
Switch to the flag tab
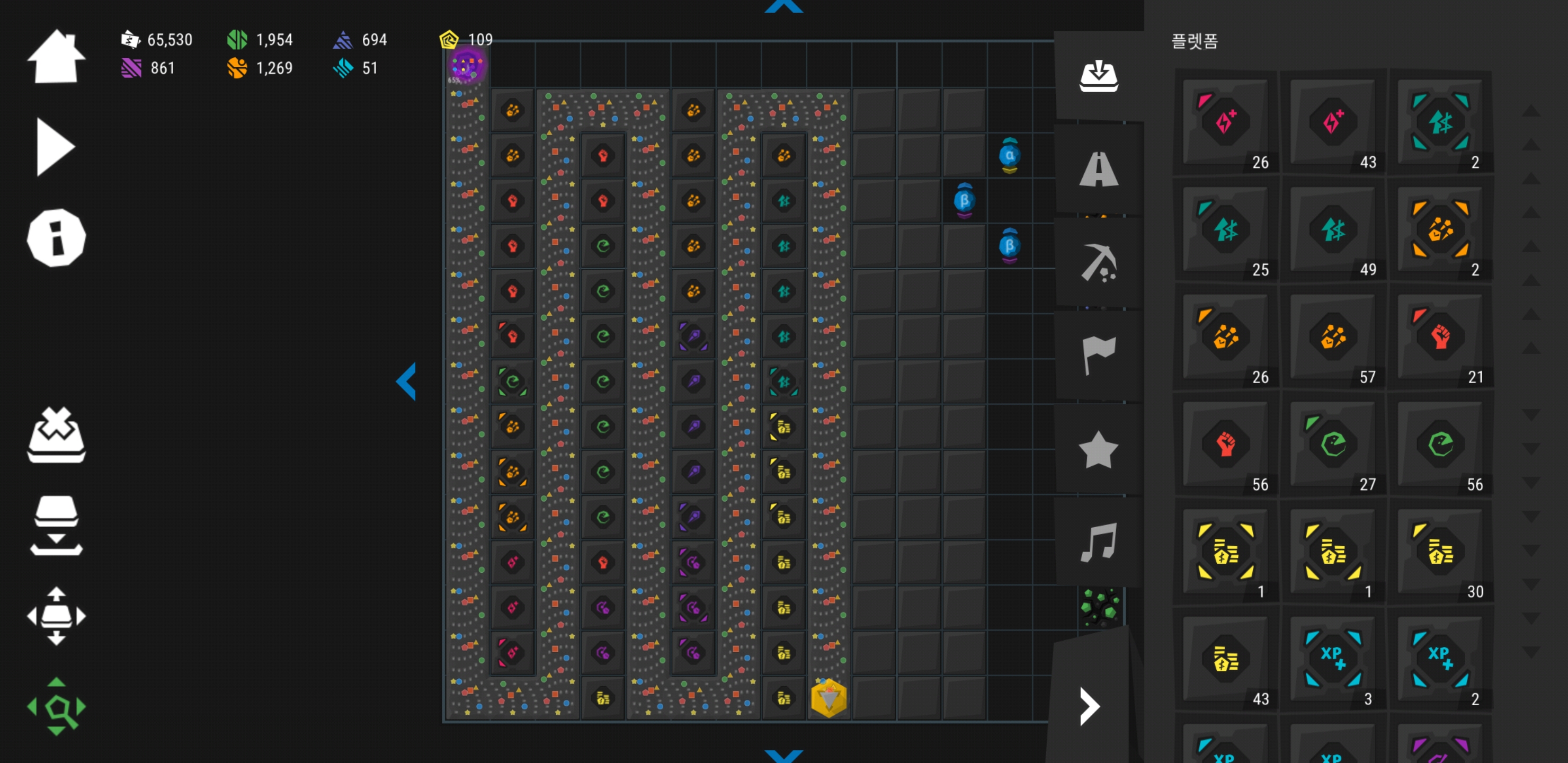pyautogui.click(x=1098, y=356)
